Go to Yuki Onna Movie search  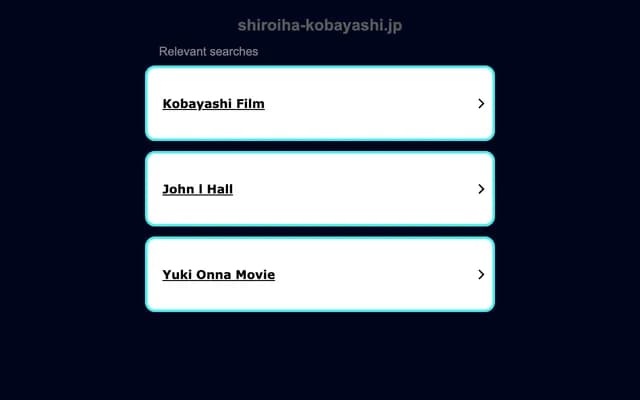coord(219,274)
